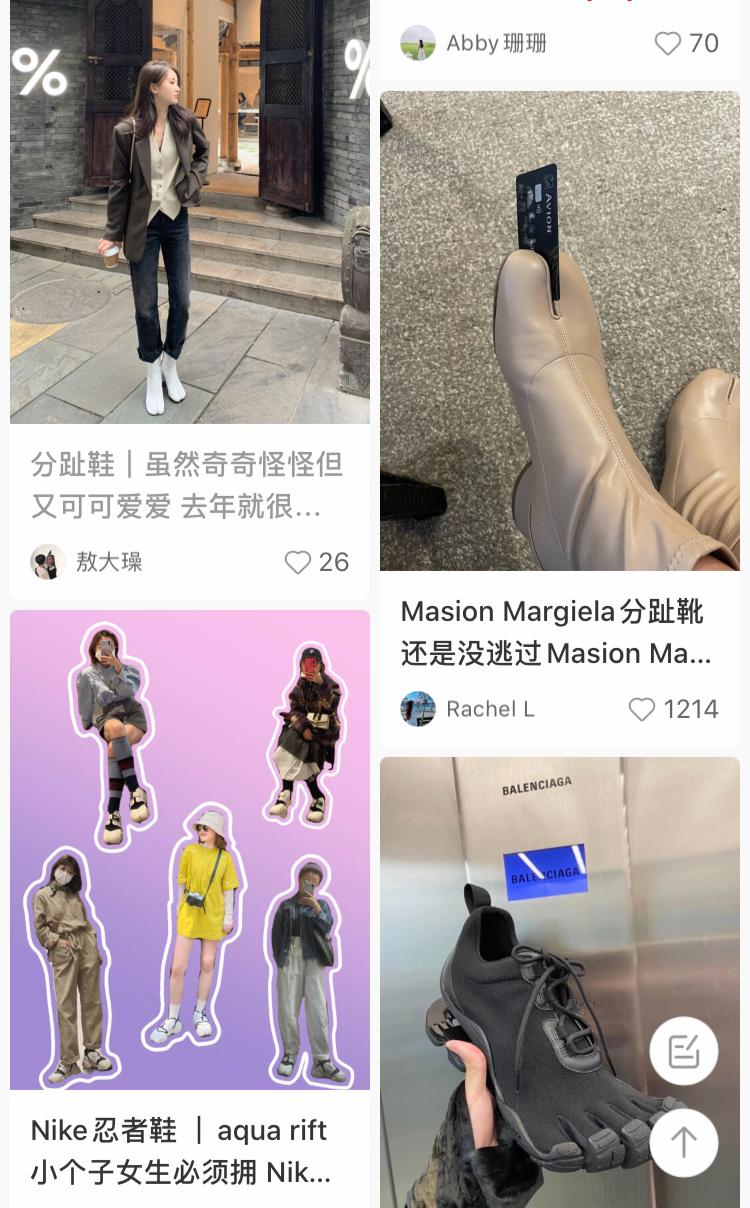
Task: Open the 分趾鞋 post by 敖大璪
Action: click(189, 486)
